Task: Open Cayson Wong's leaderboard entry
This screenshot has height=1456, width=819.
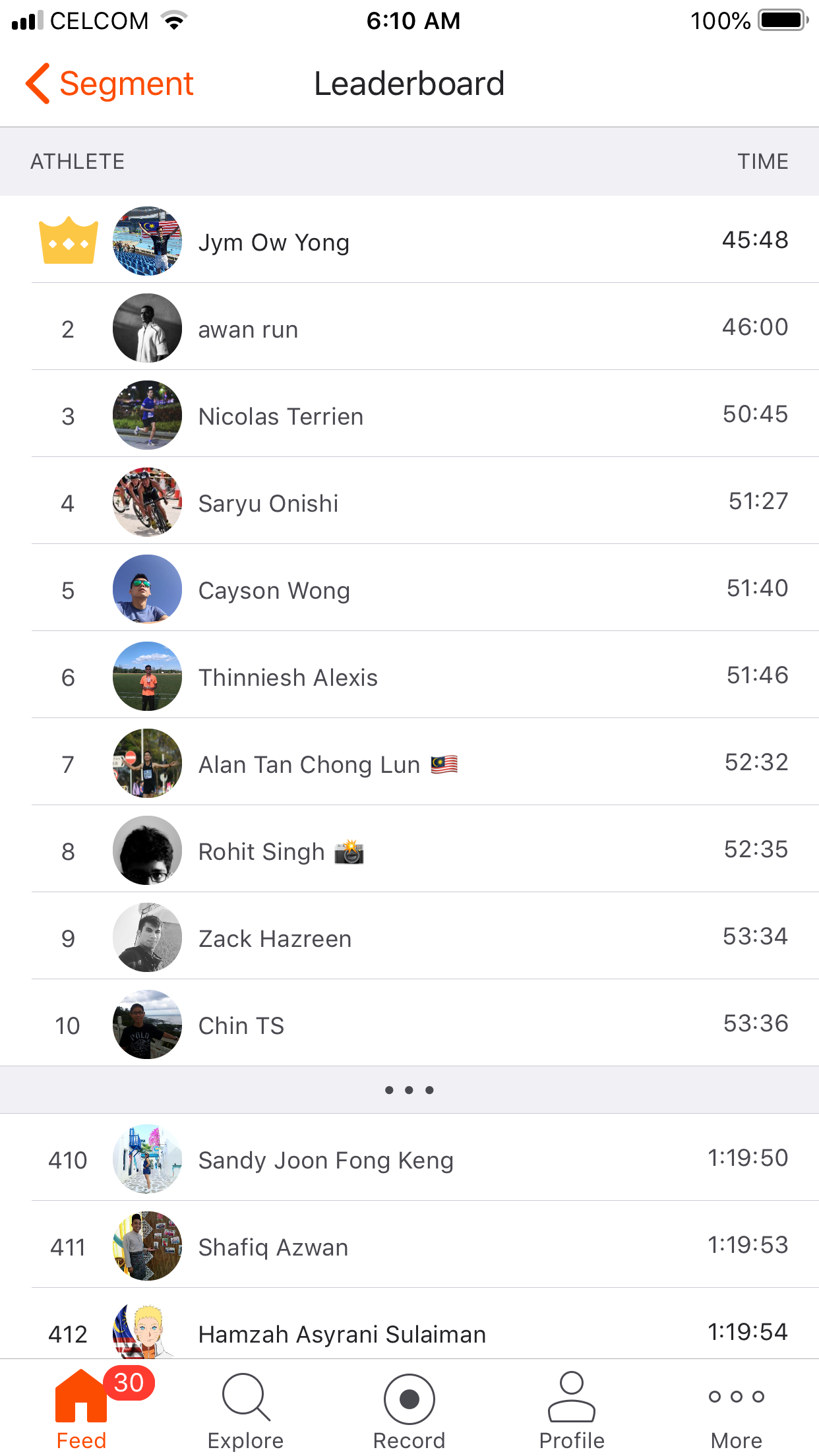Action: pyautogui.click(x=409, y=590)
